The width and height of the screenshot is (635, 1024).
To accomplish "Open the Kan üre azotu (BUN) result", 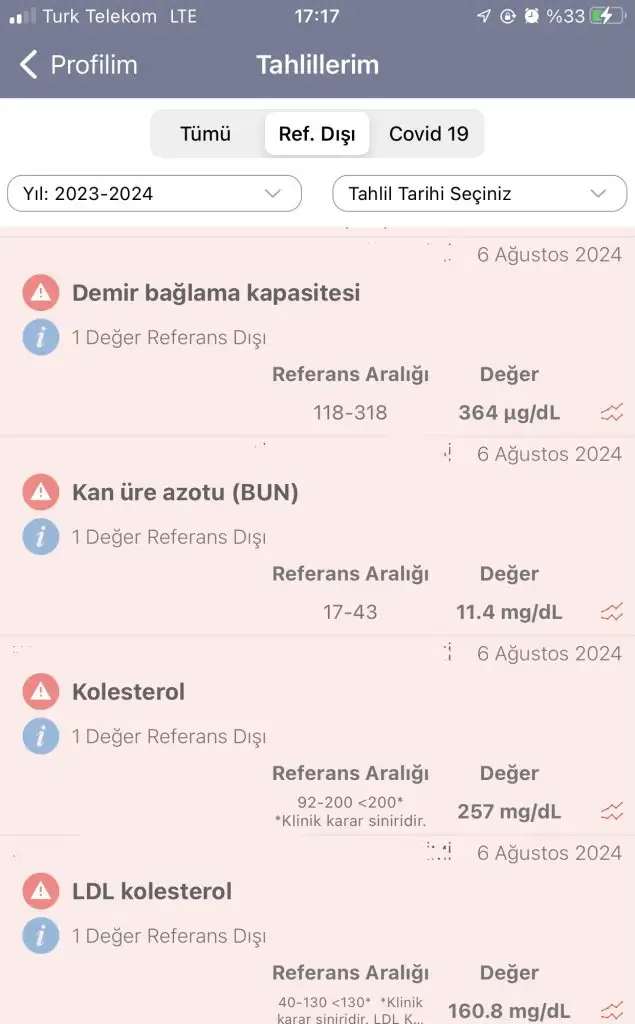I will tap(185, 492).
